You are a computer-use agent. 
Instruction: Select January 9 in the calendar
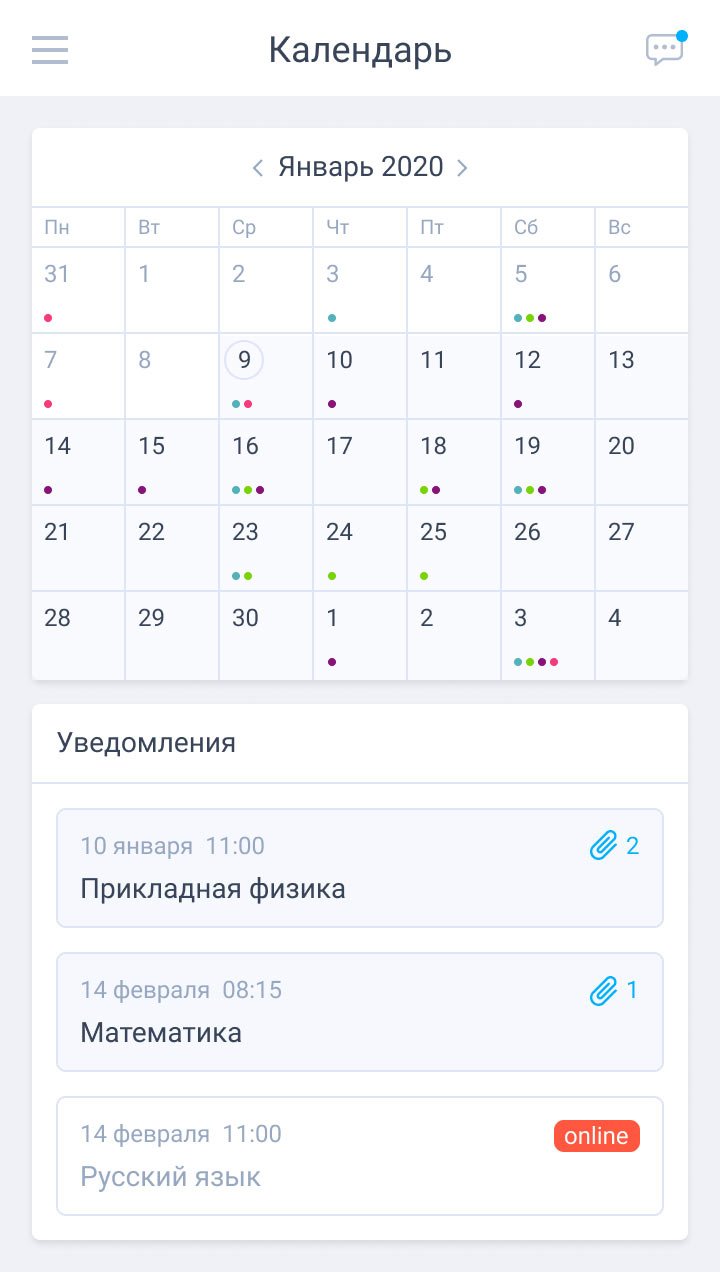point(244,361)
